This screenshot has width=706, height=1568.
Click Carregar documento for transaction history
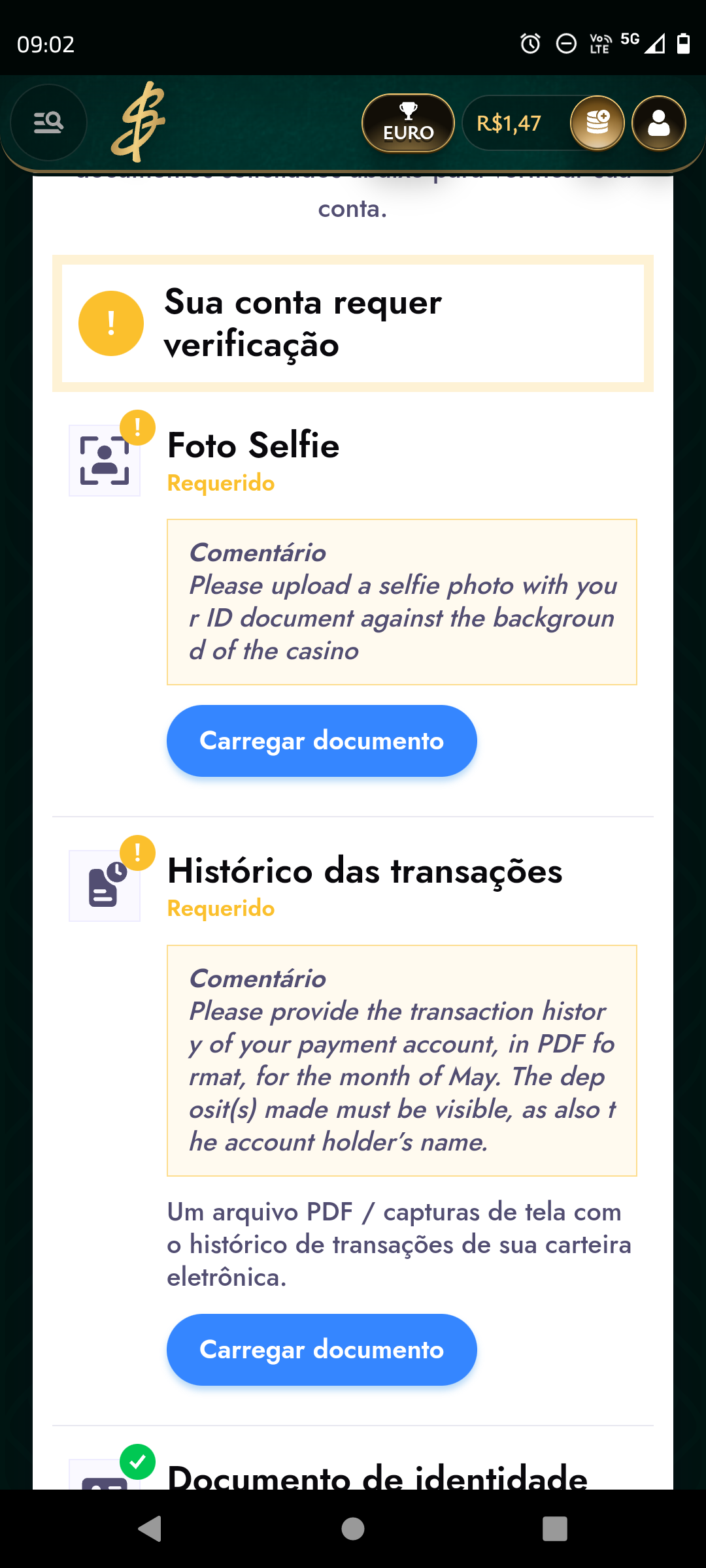tap(322, 1349)
